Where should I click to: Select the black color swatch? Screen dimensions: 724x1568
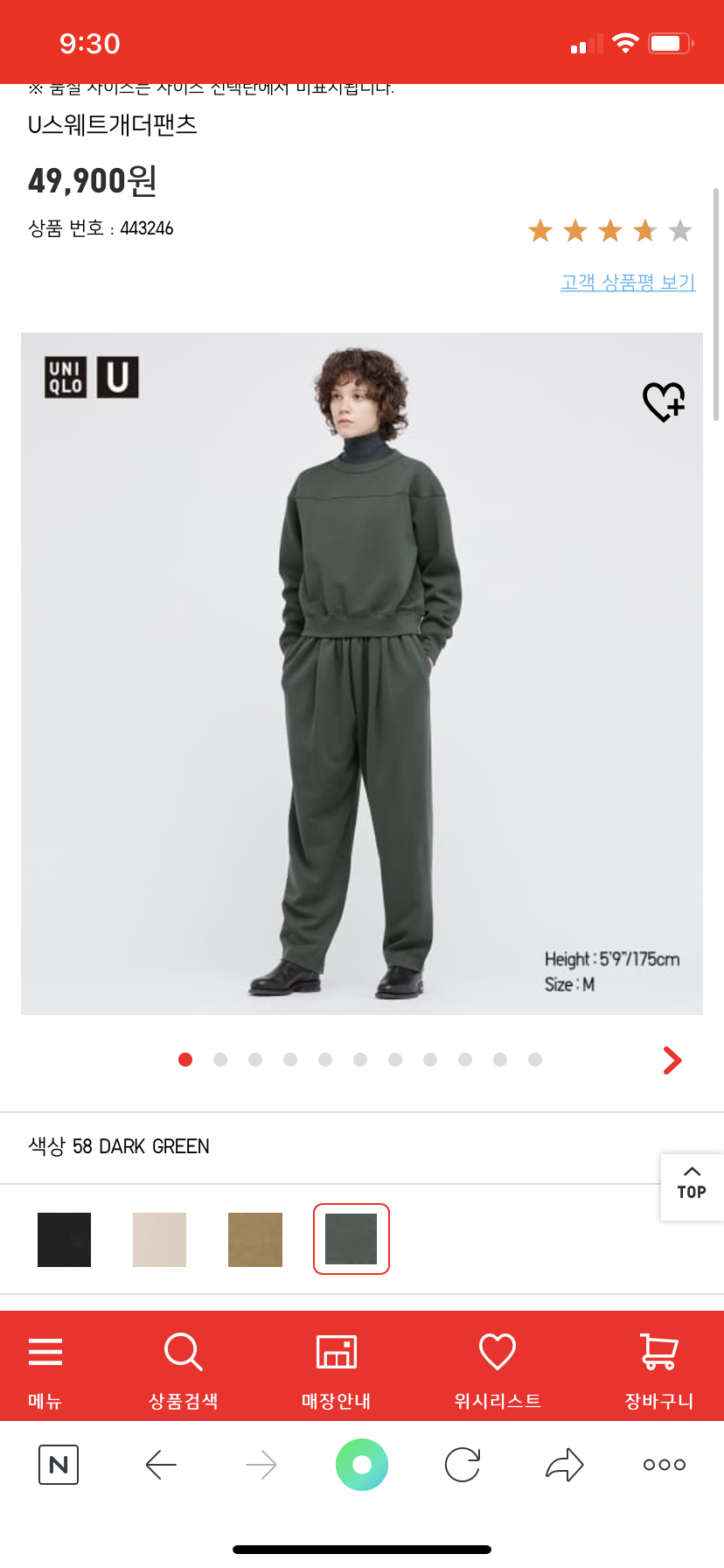(x=64, y=1239)
